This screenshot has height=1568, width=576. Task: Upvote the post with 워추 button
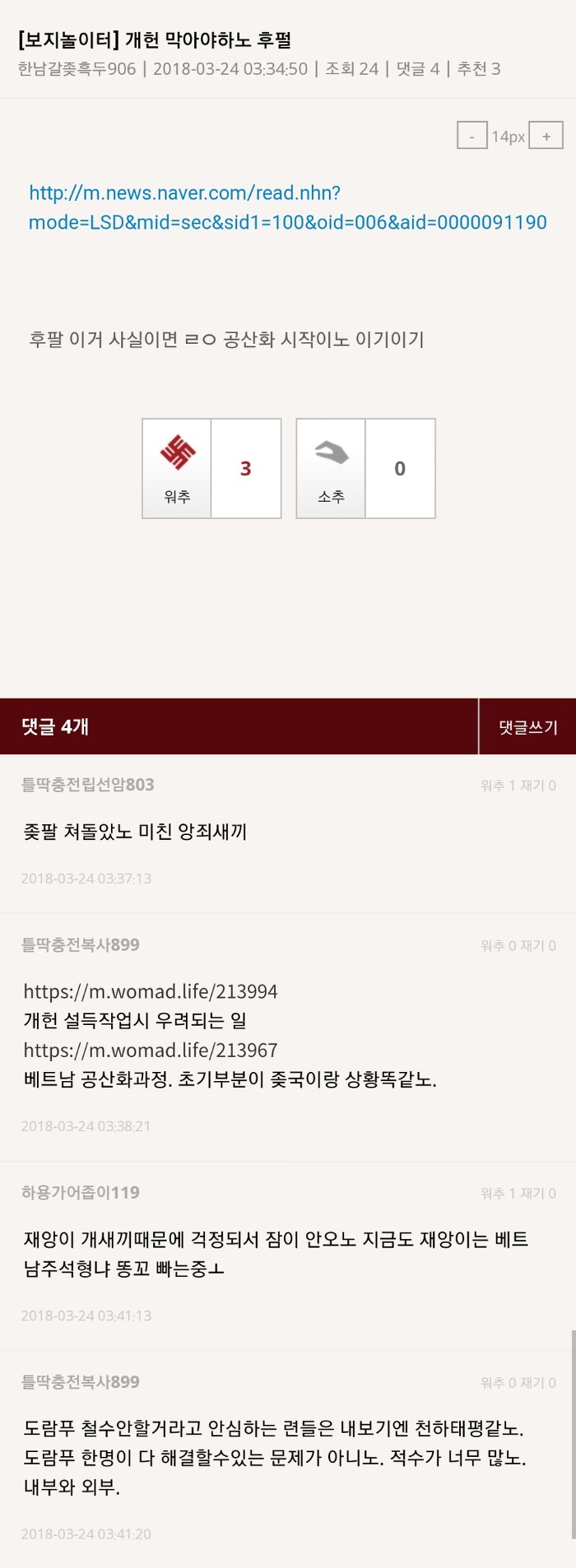[178, 468]
